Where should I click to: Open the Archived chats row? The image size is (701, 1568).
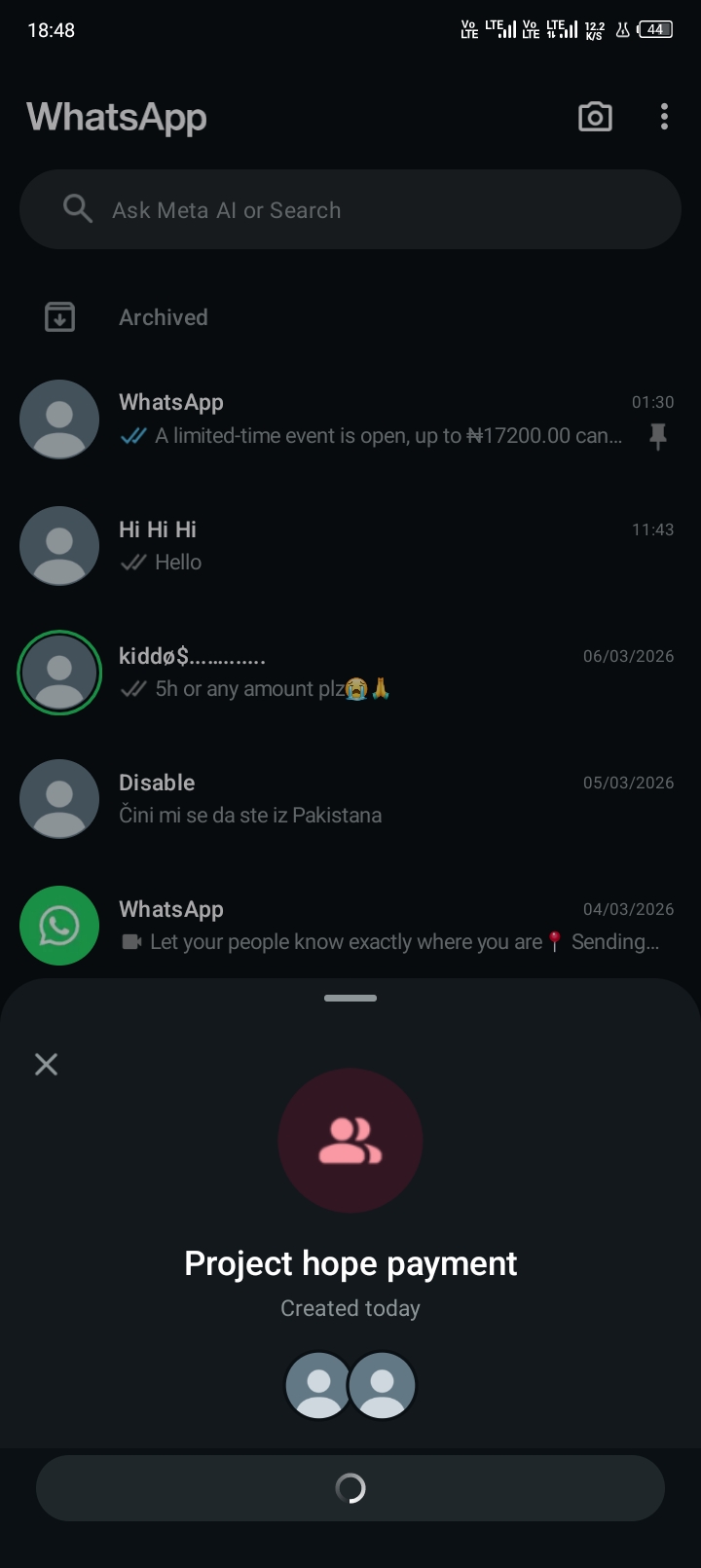click(164, 317)
